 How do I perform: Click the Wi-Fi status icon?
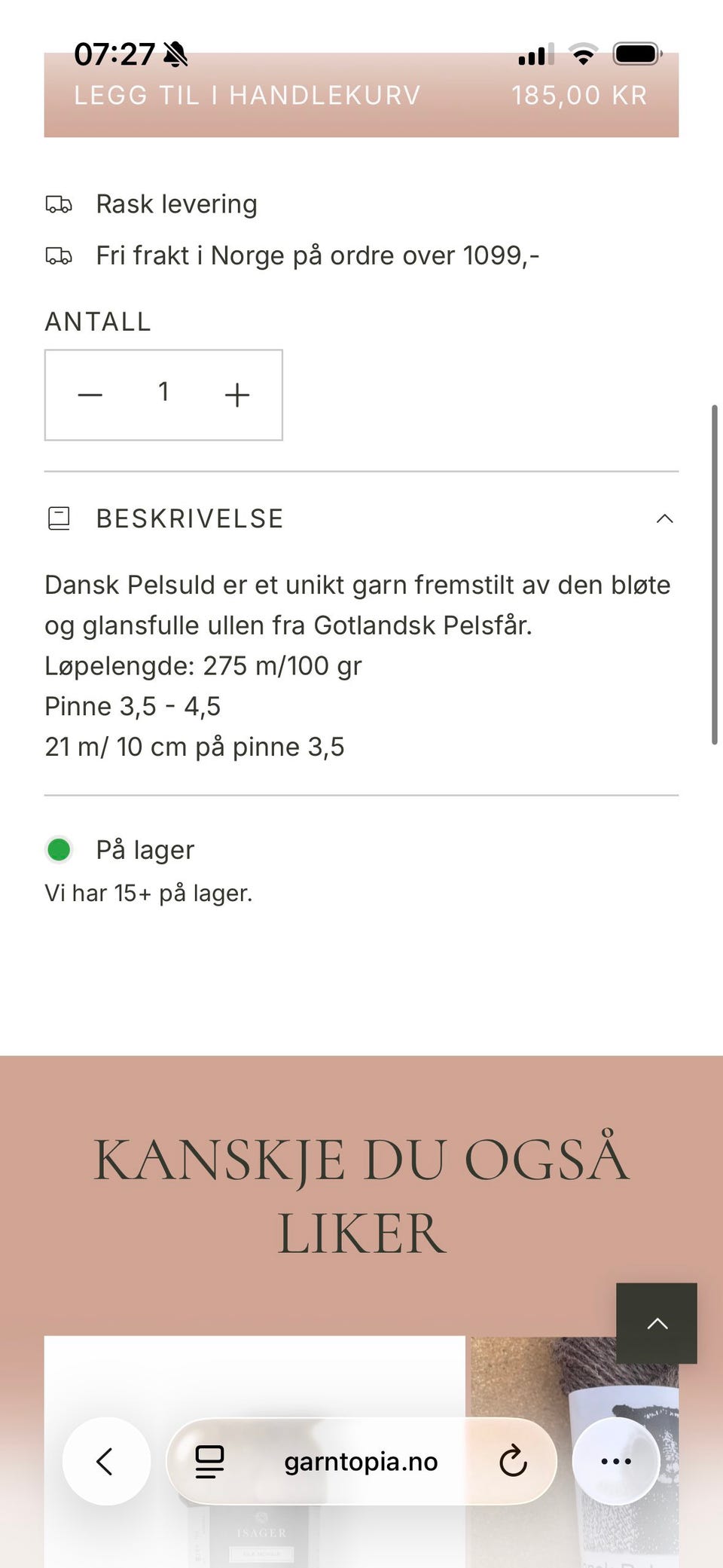click(x=581, y=53)
